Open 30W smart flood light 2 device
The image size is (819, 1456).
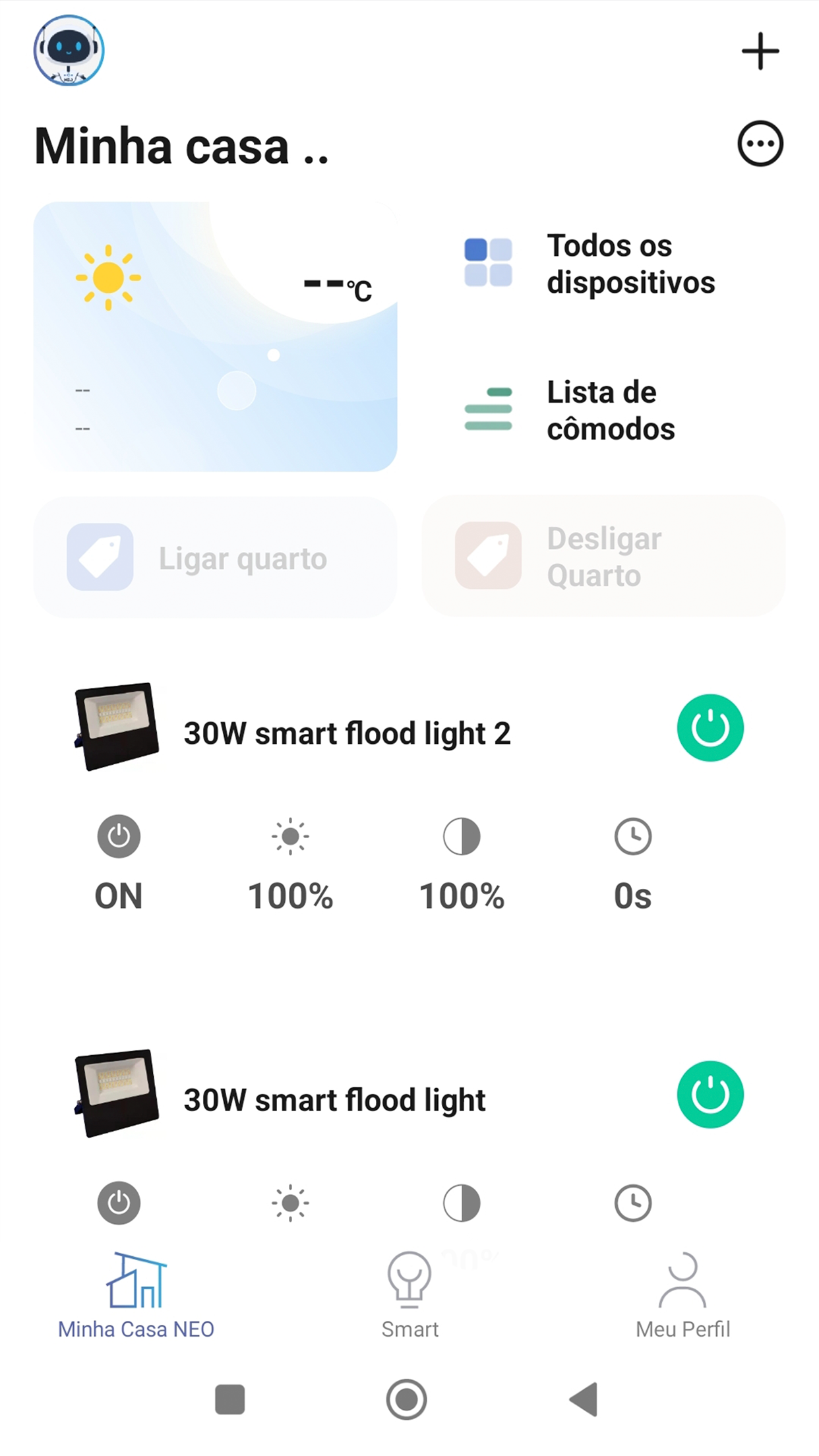[x=346, y=733]
